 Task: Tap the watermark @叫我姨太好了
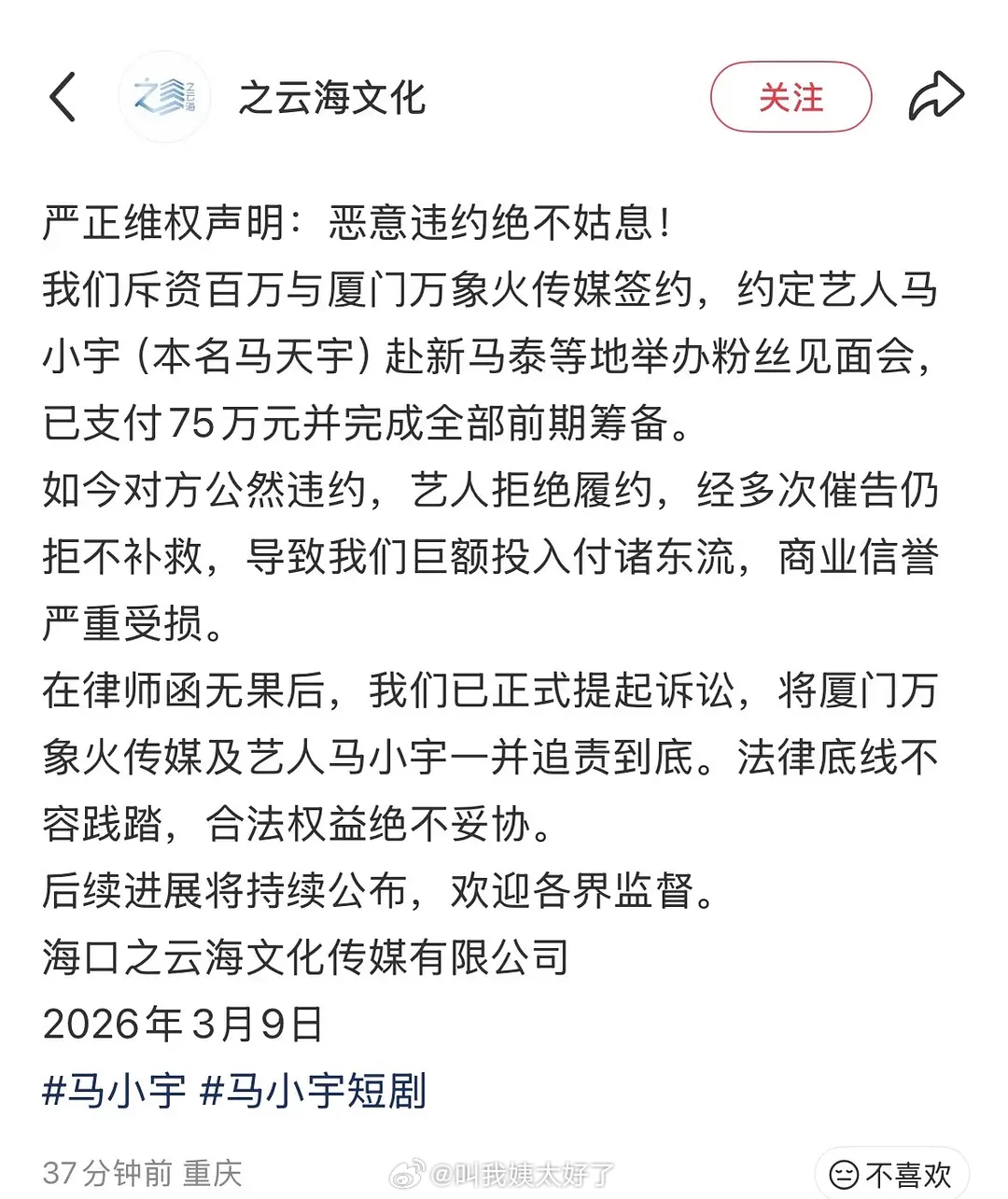[x=523, y=1169]
